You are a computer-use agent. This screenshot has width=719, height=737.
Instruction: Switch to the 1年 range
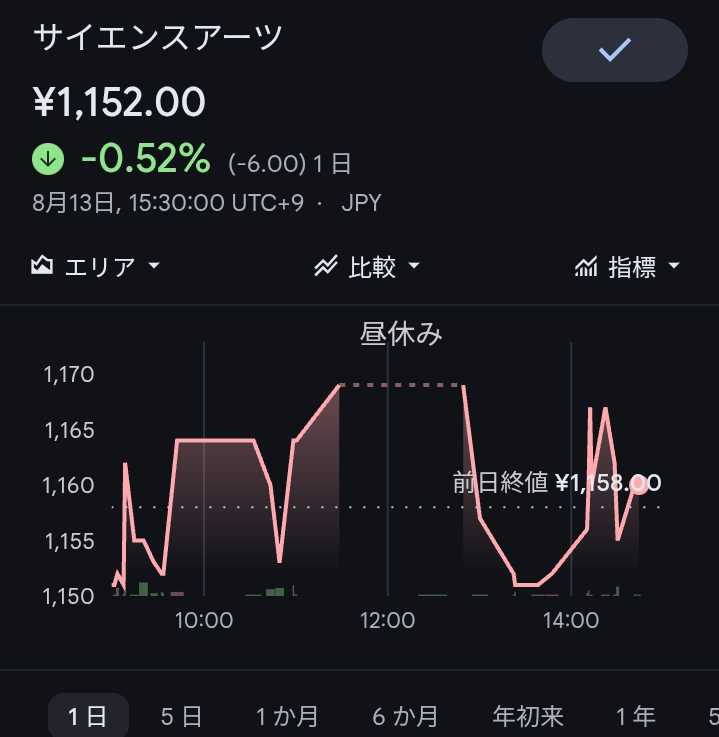pyautogui.click(x=635, y=716)
